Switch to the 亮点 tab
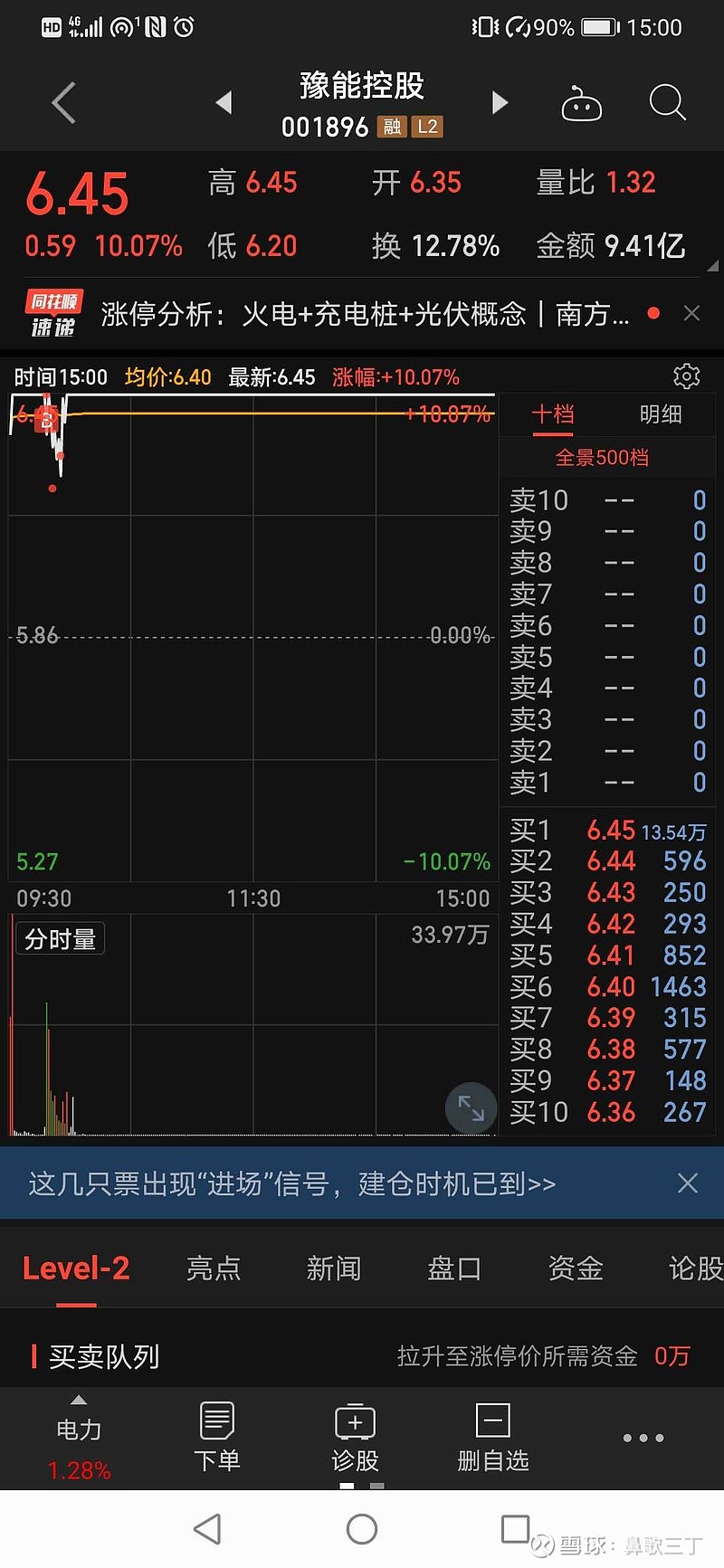 click(214, 1269)
